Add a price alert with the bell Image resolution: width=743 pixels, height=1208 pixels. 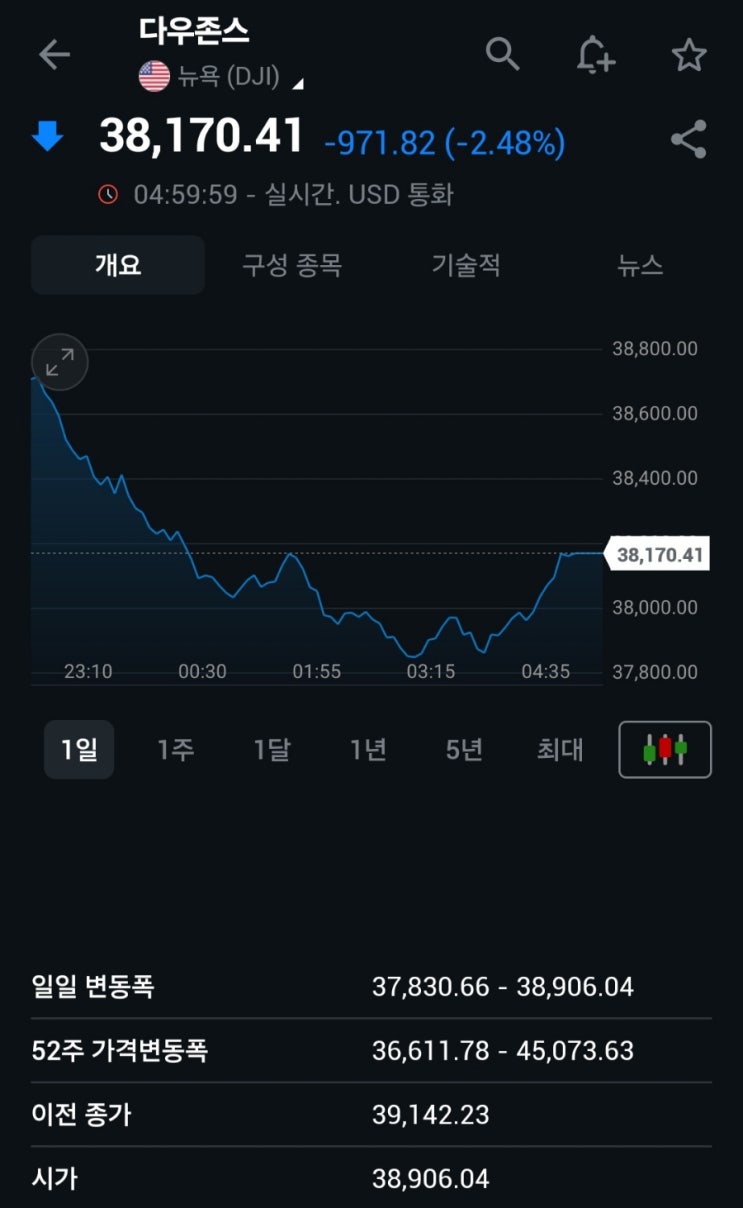point(595,55)
